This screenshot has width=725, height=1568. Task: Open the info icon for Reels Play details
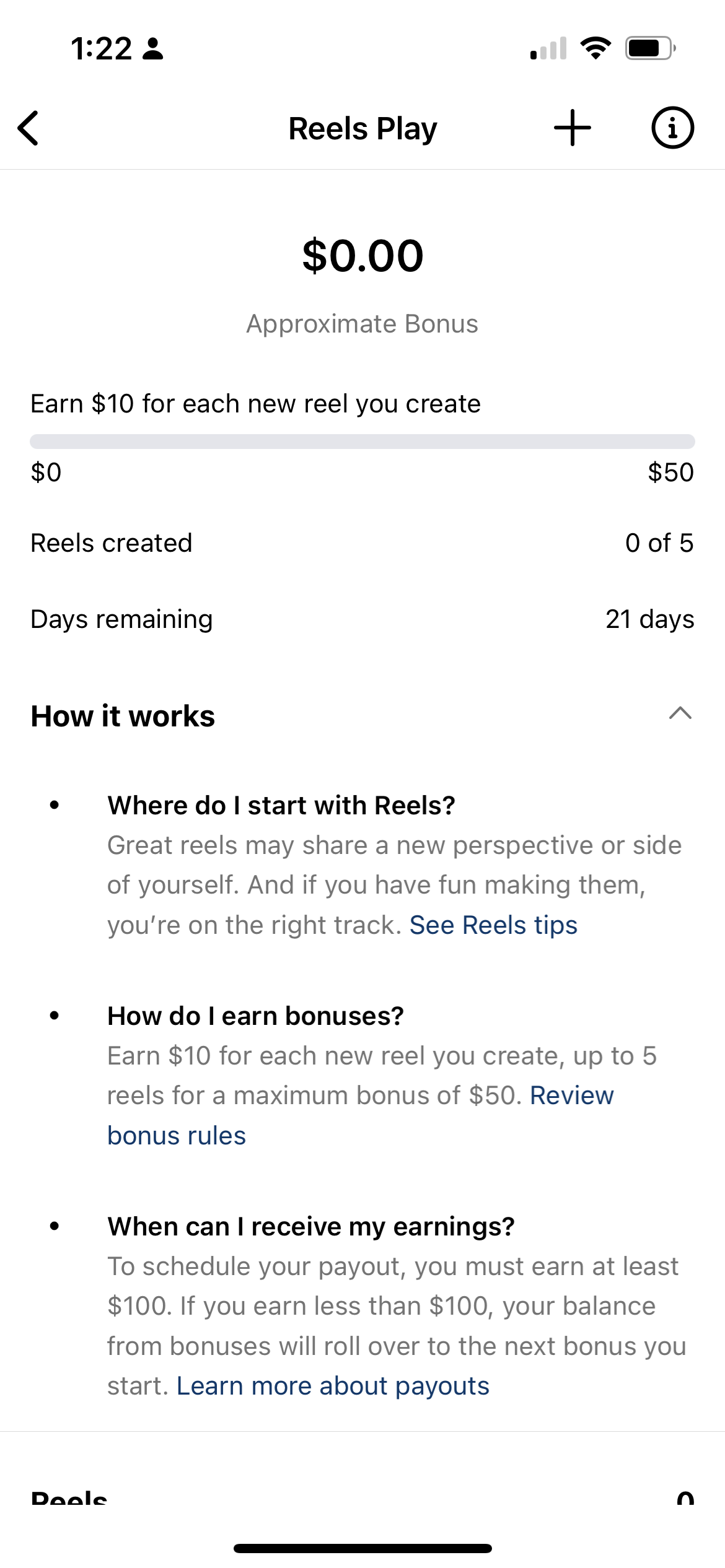pyautogui.click(x=672, y=128)
